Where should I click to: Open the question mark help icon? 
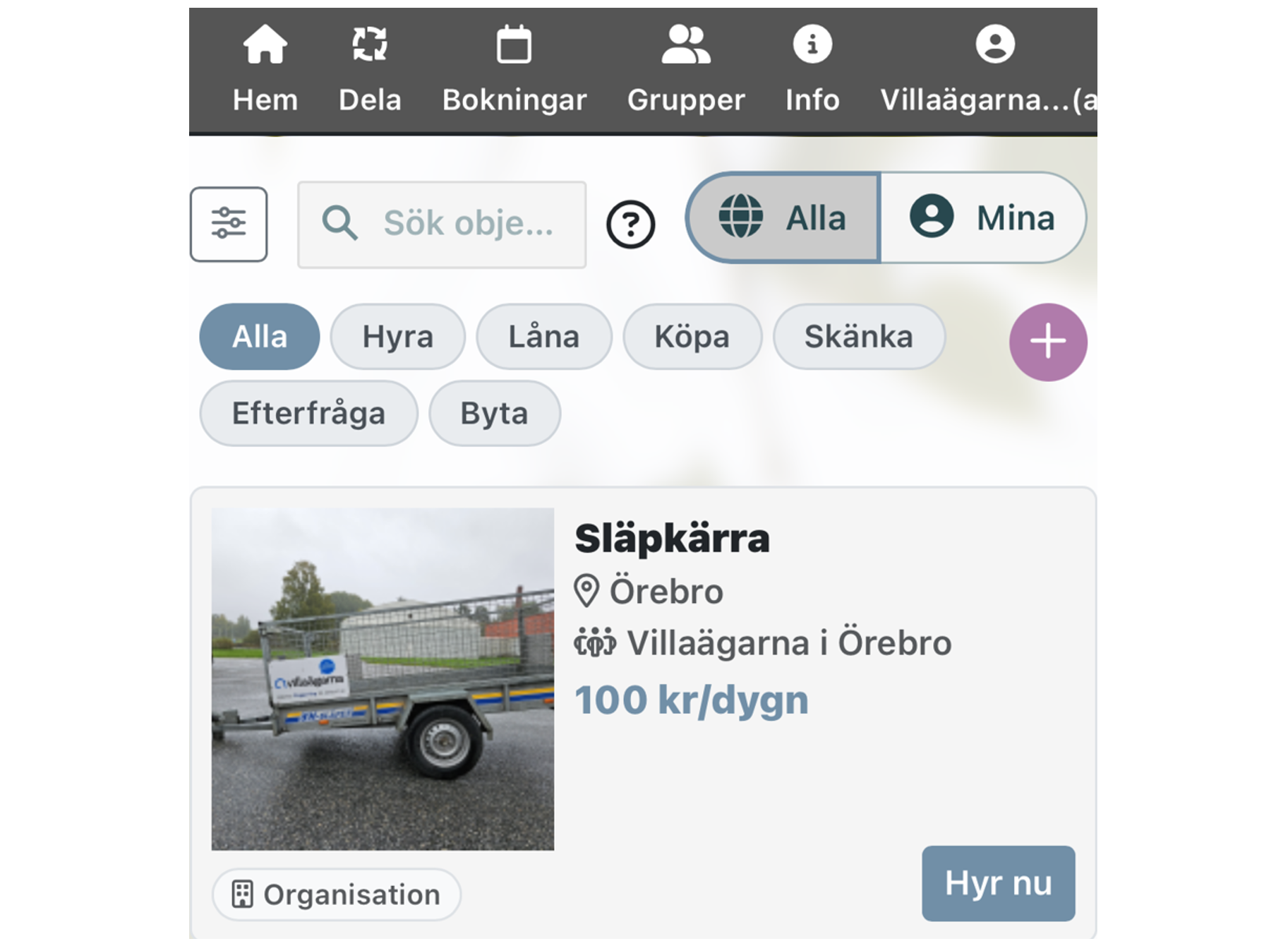tap(630, 224)
